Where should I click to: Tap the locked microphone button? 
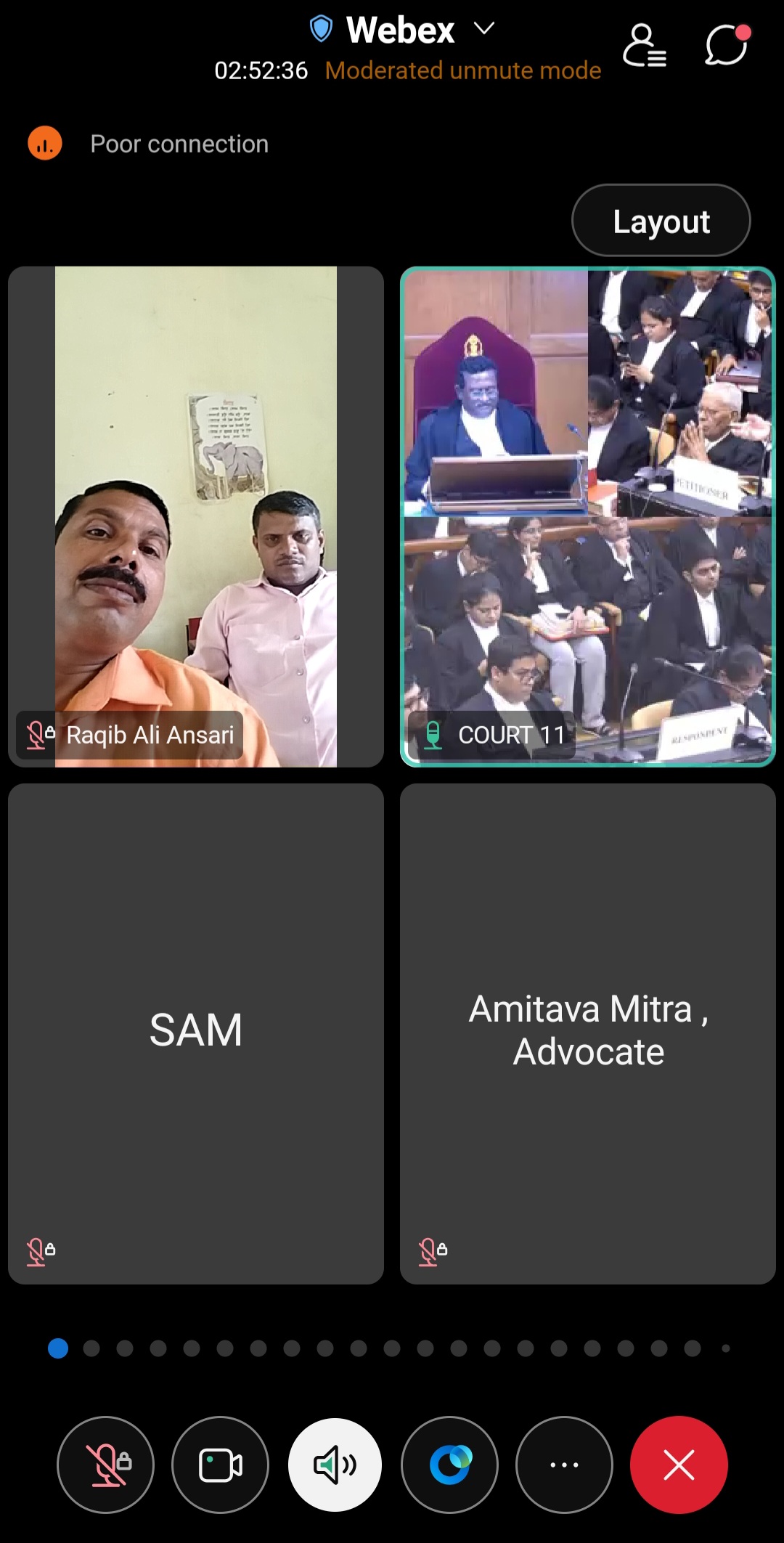pos(106,1465)
